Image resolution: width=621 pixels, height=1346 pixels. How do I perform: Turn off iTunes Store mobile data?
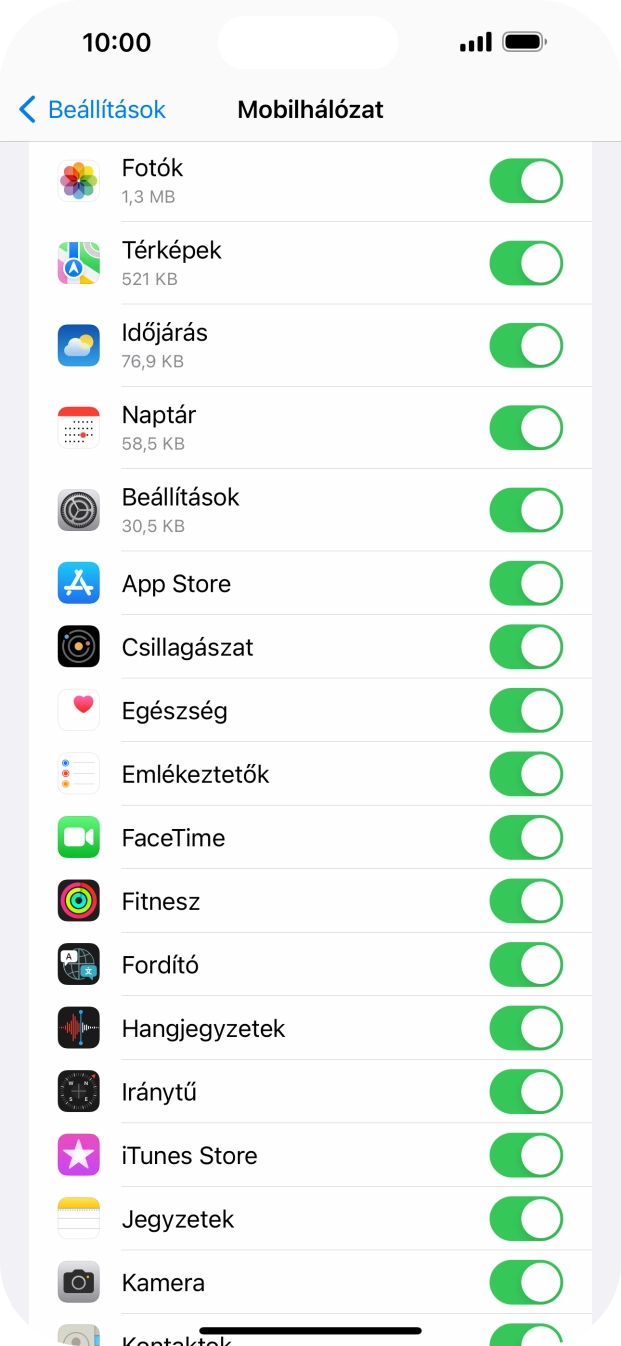[x=526, y=1155]
